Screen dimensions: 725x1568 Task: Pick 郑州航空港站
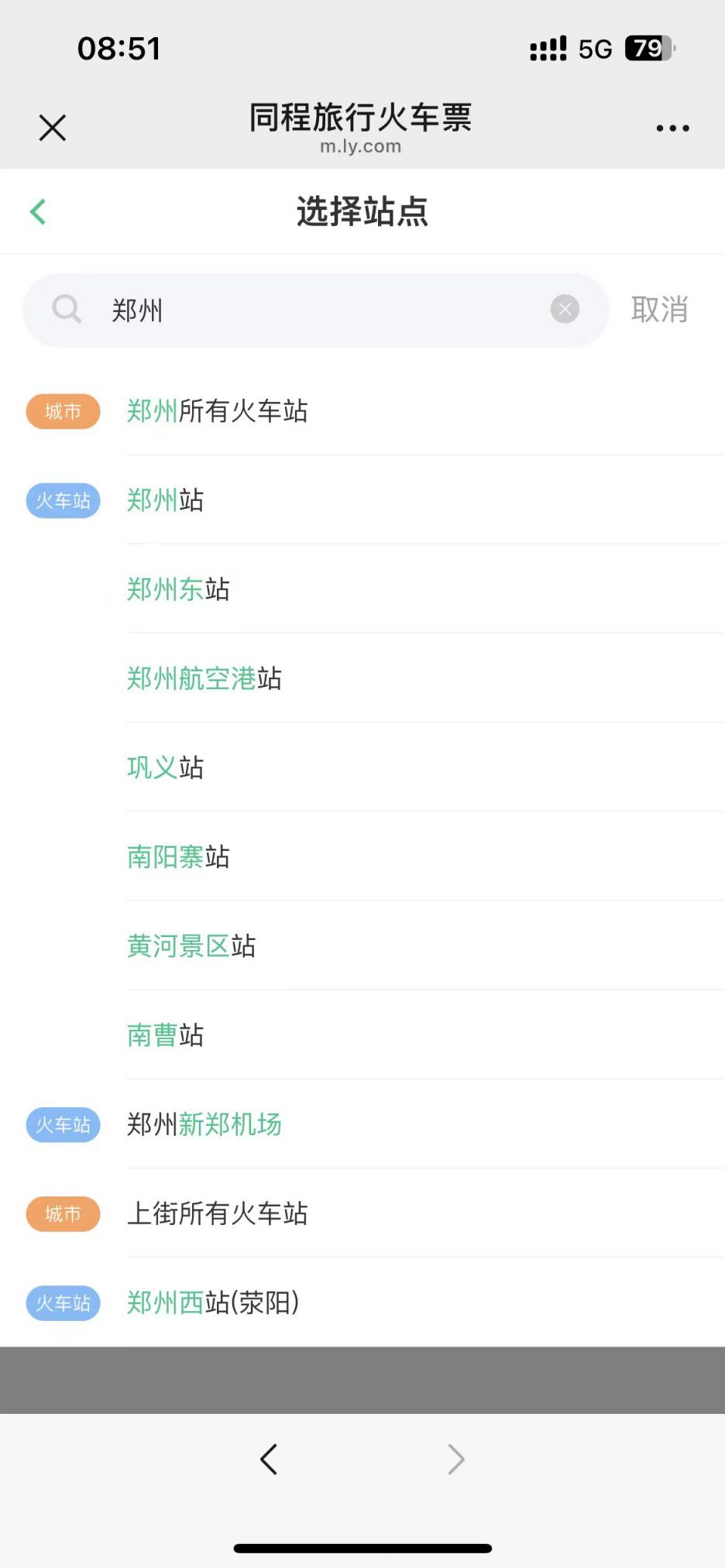tap(204, 678)
